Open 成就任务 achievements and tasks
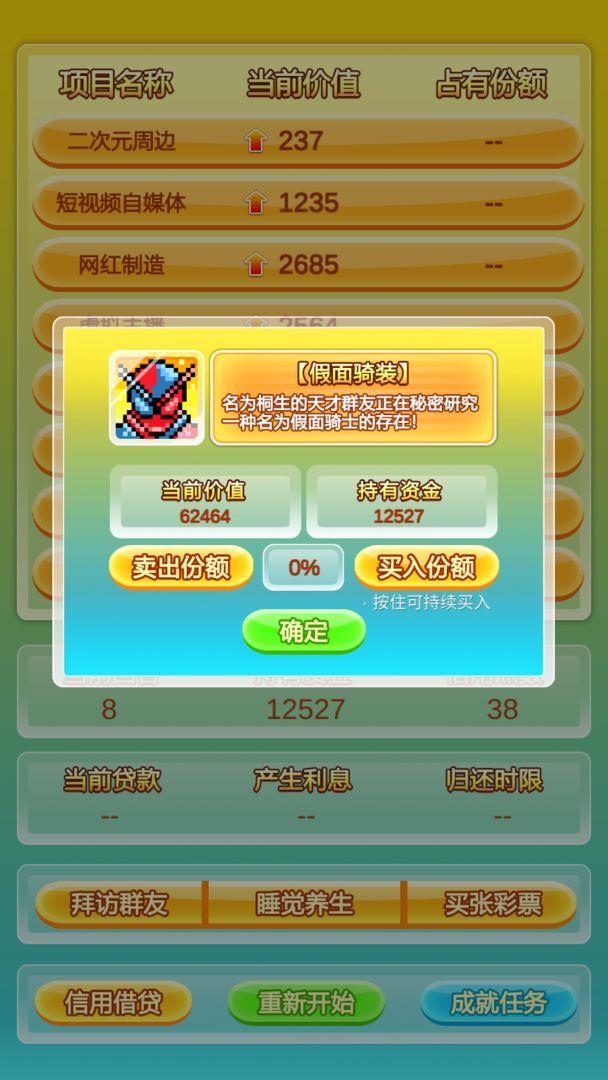 (498, 1003)
